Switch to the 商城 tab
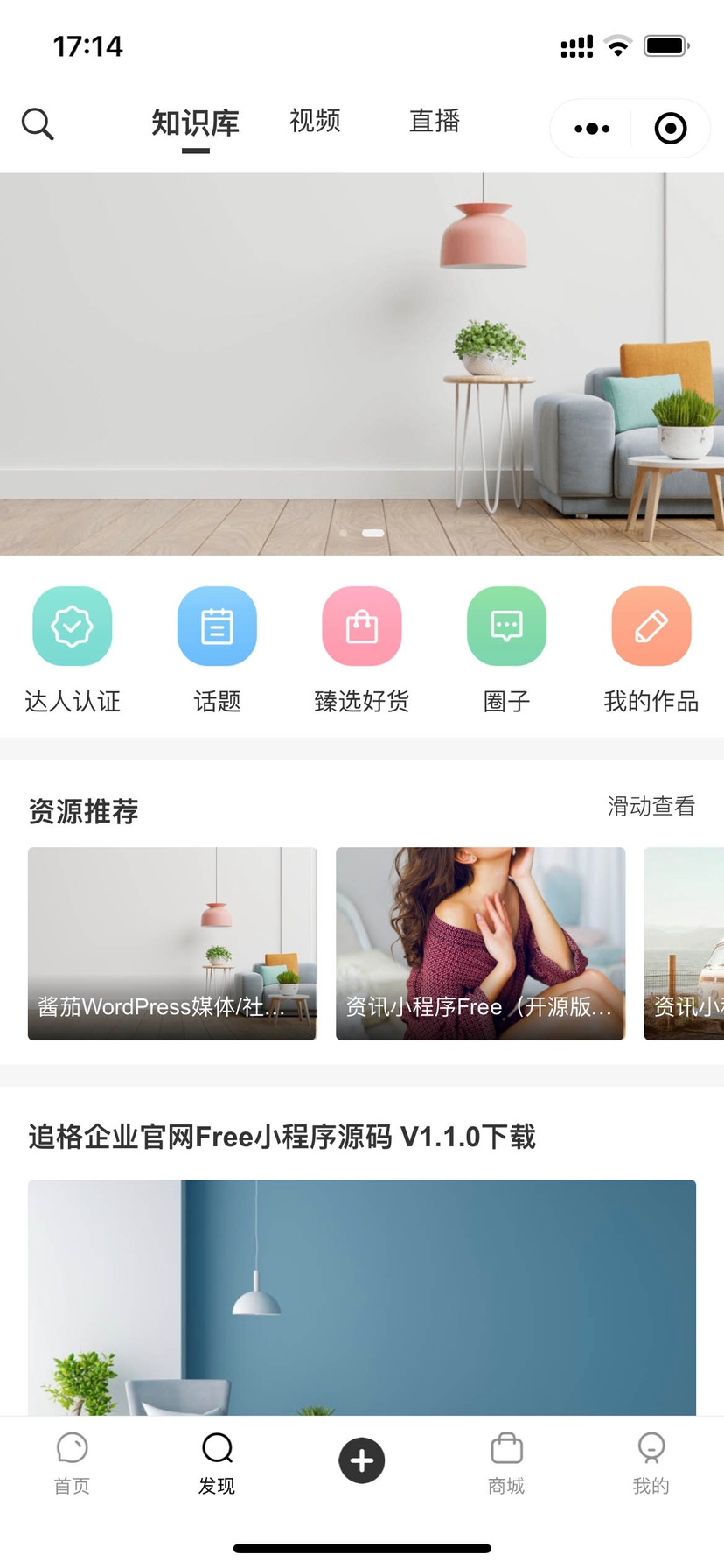 (506, 1463)
